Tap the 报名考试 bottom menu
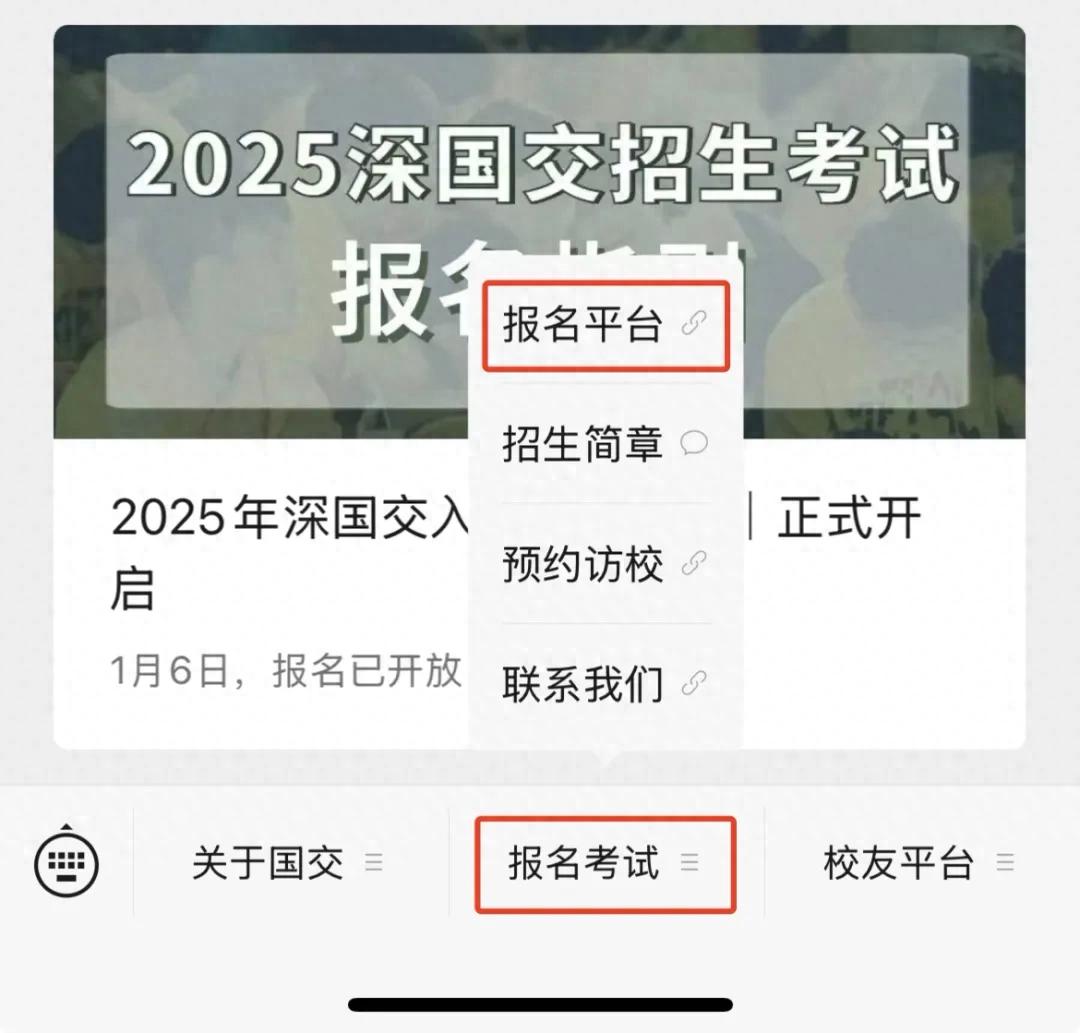This screenshot has width=1080, height=1033. [x=604, y=864]
